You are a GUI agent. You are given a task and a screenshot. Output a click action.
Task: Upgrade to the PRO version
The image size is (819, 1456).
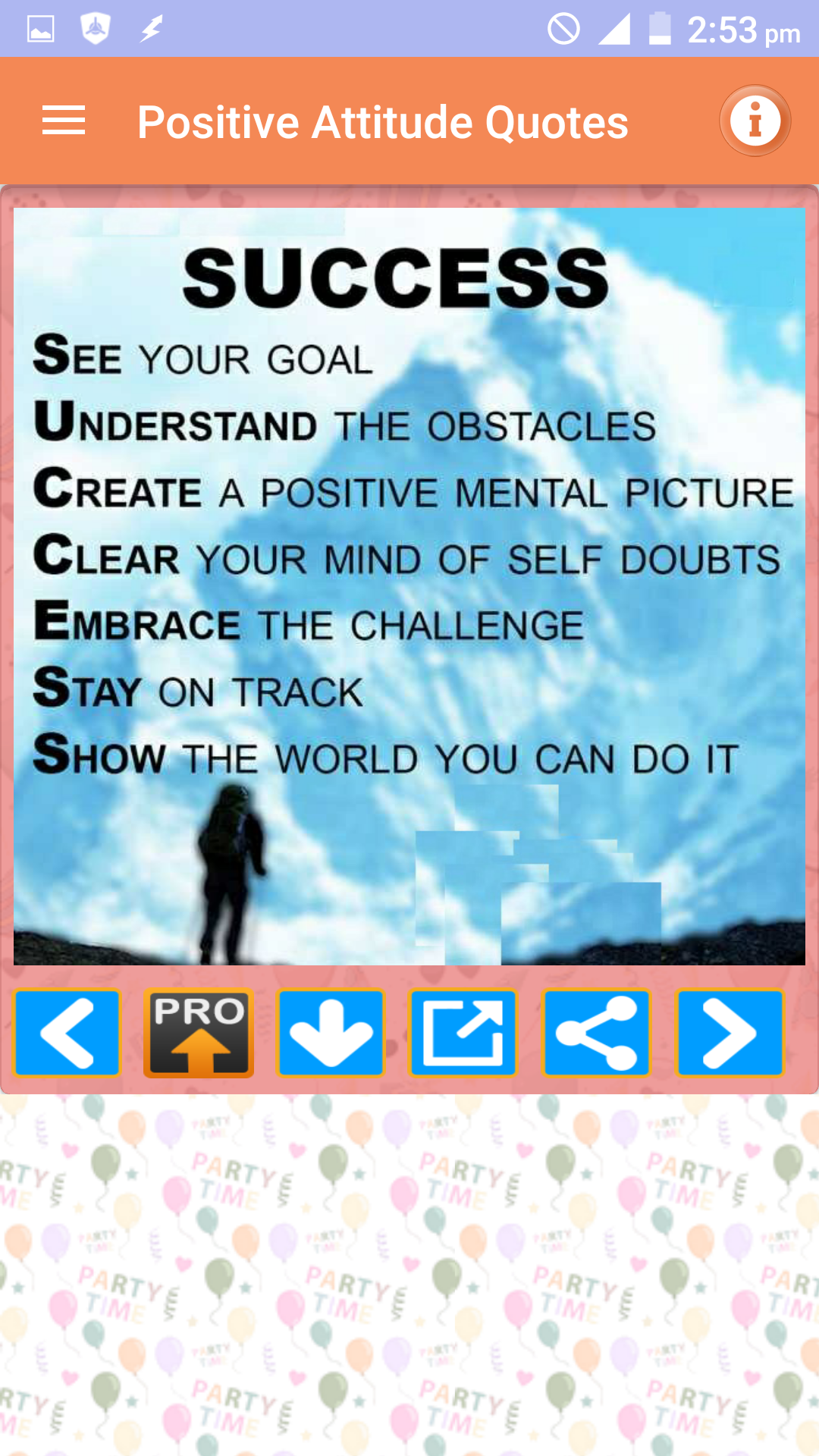coord(198,1032)
